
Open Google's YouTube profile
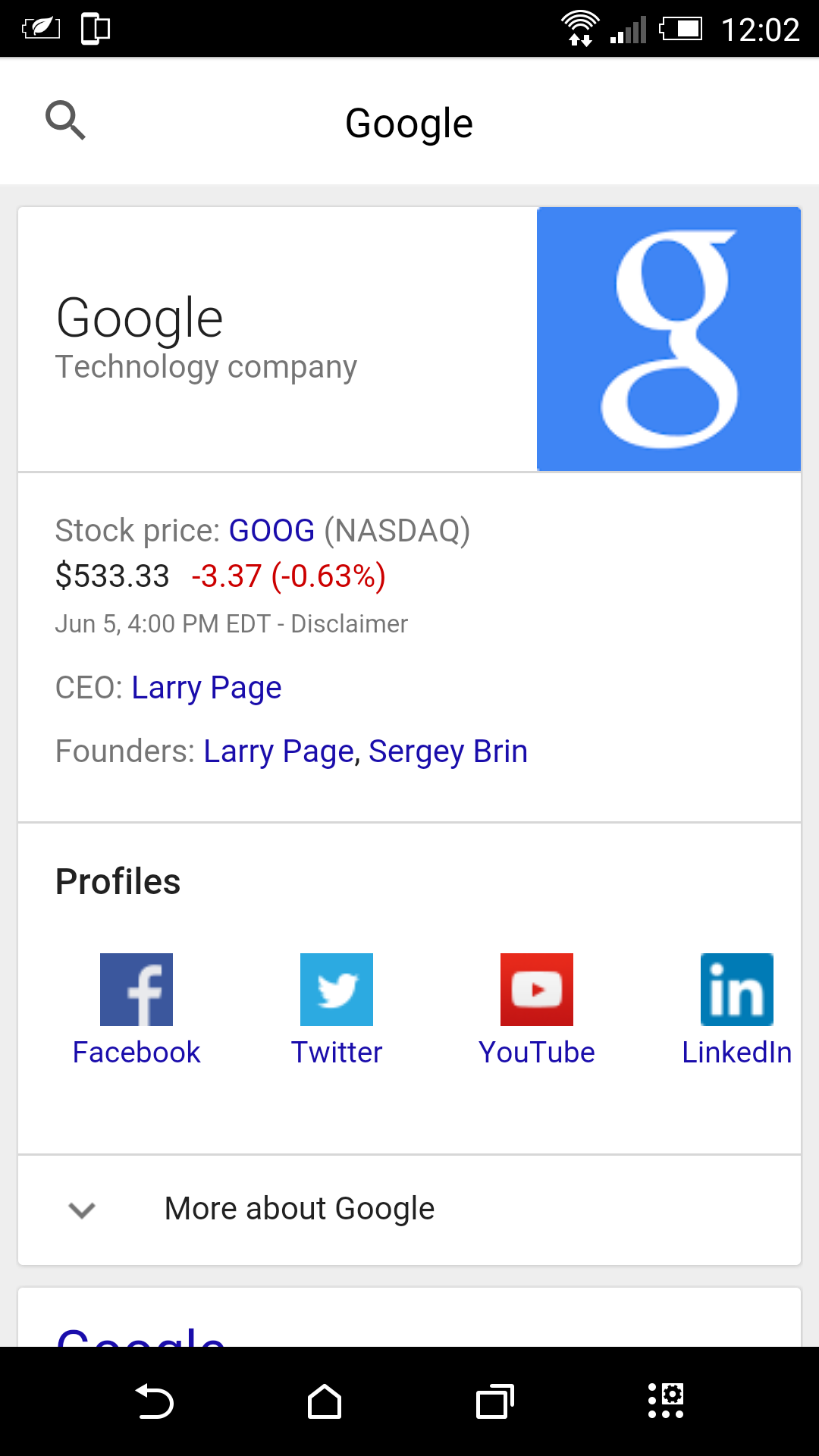(x=537, y=1010)
